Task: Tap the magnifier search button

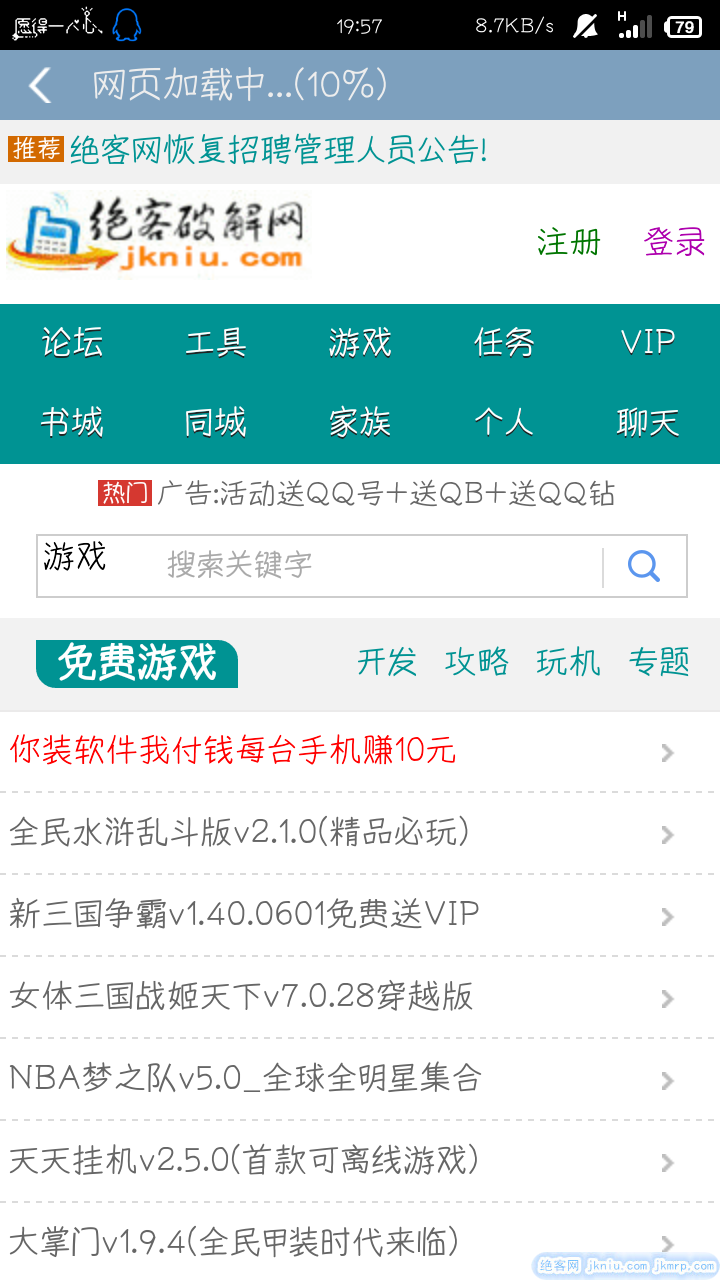Action: coord(644,567)
